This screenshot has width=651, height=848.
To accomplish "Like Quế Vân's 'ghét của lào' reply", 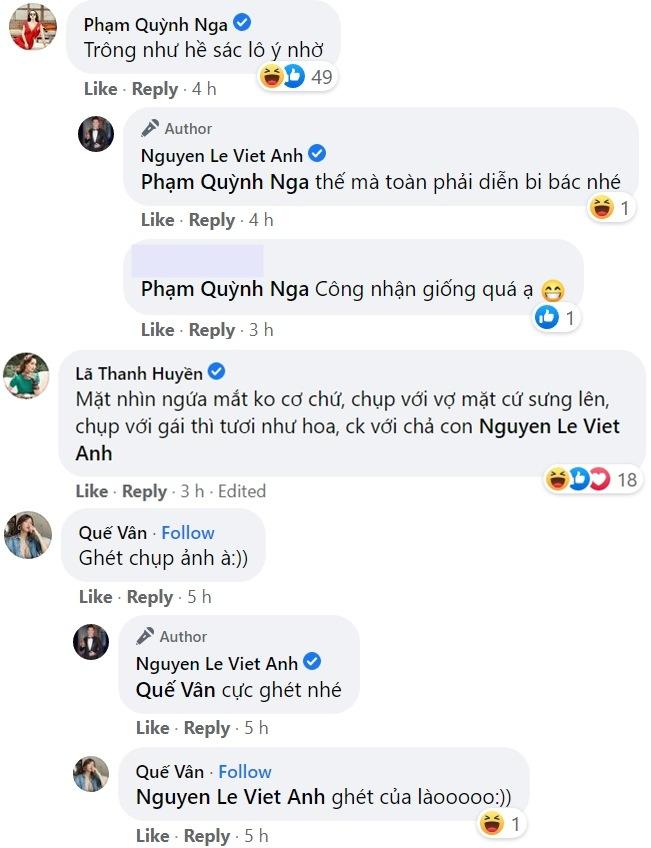I will pyautogui.click(x=152, y=836).
